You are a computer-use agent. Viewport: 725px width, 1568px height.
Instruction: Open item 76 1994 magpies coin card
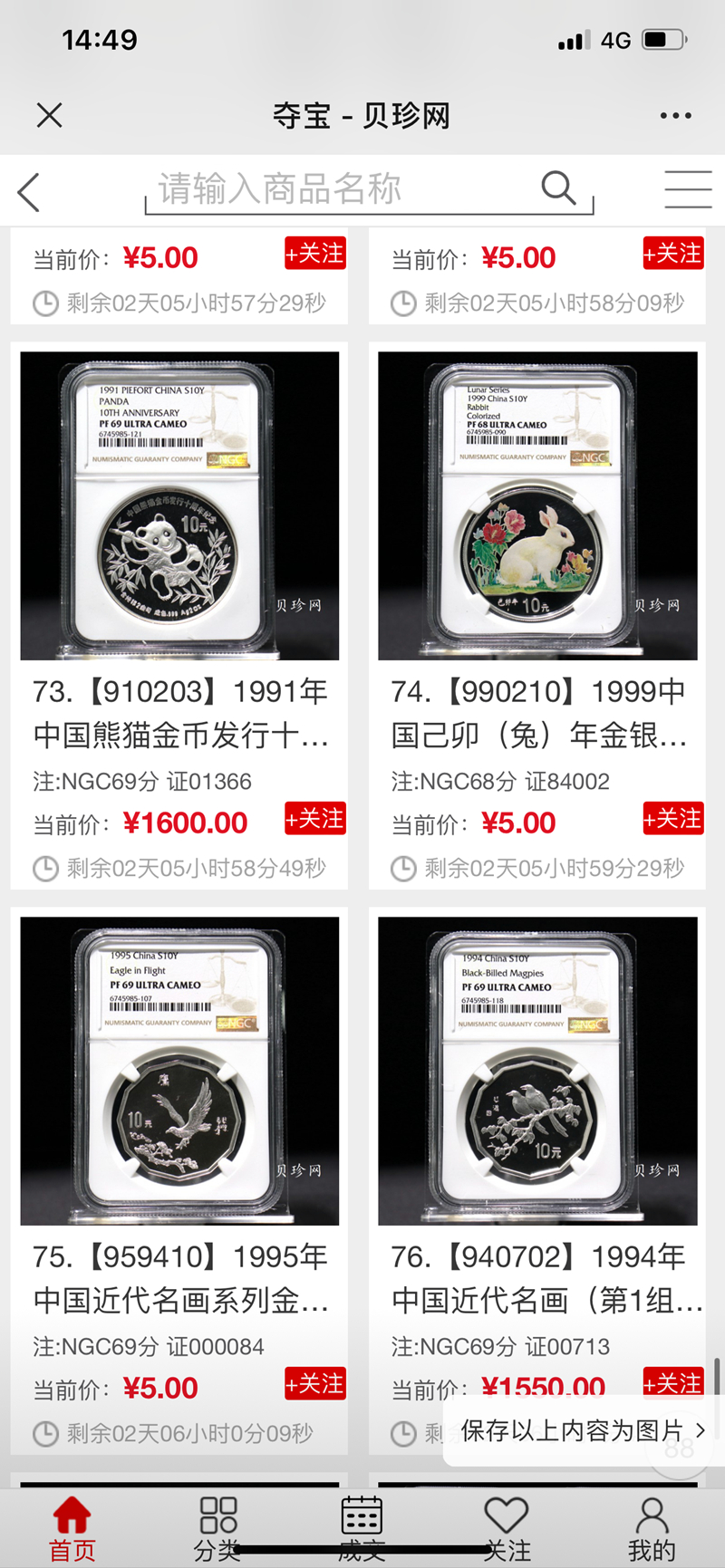537,1073
